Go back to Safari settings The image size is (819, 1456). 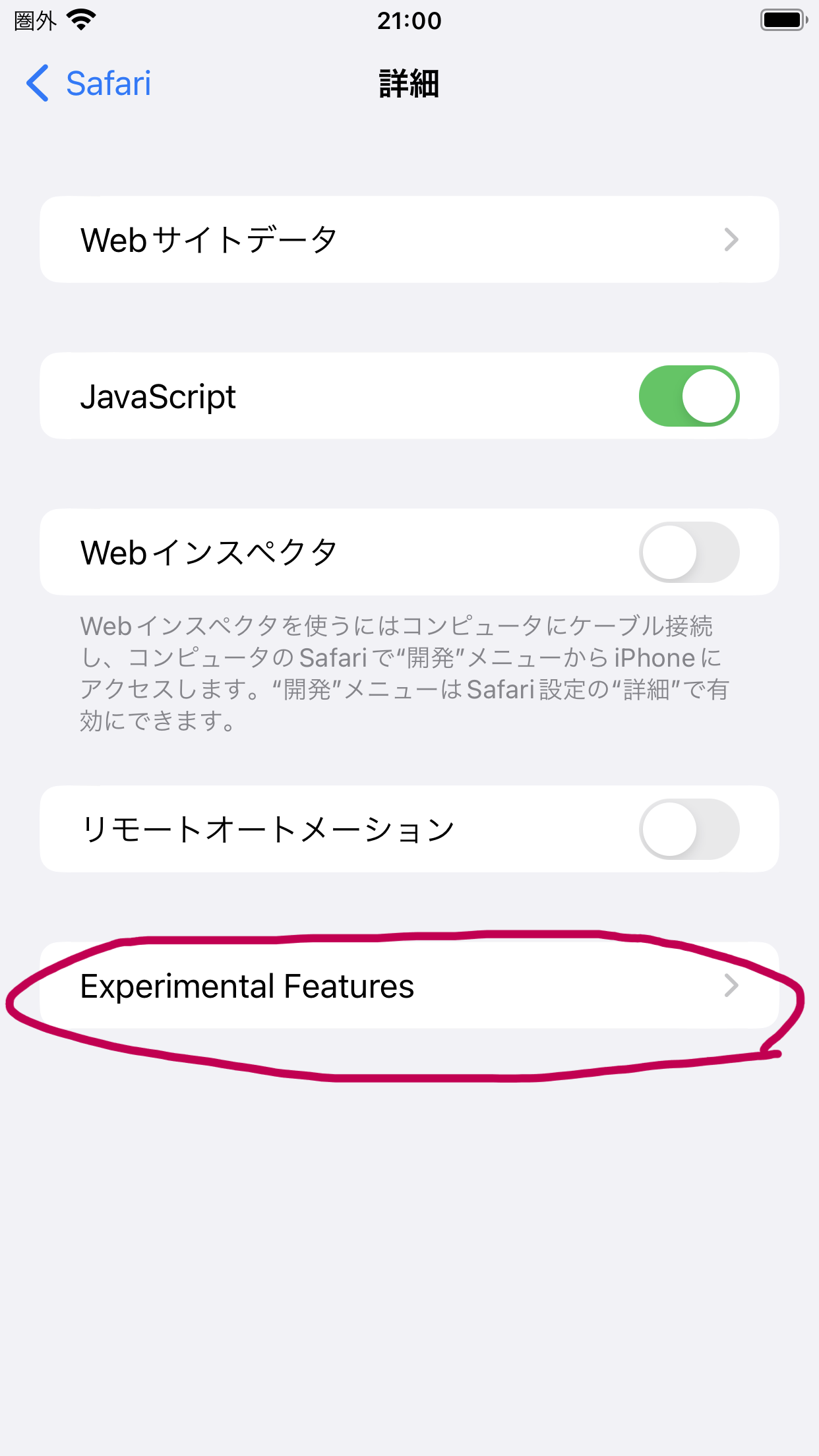[89, 84]
